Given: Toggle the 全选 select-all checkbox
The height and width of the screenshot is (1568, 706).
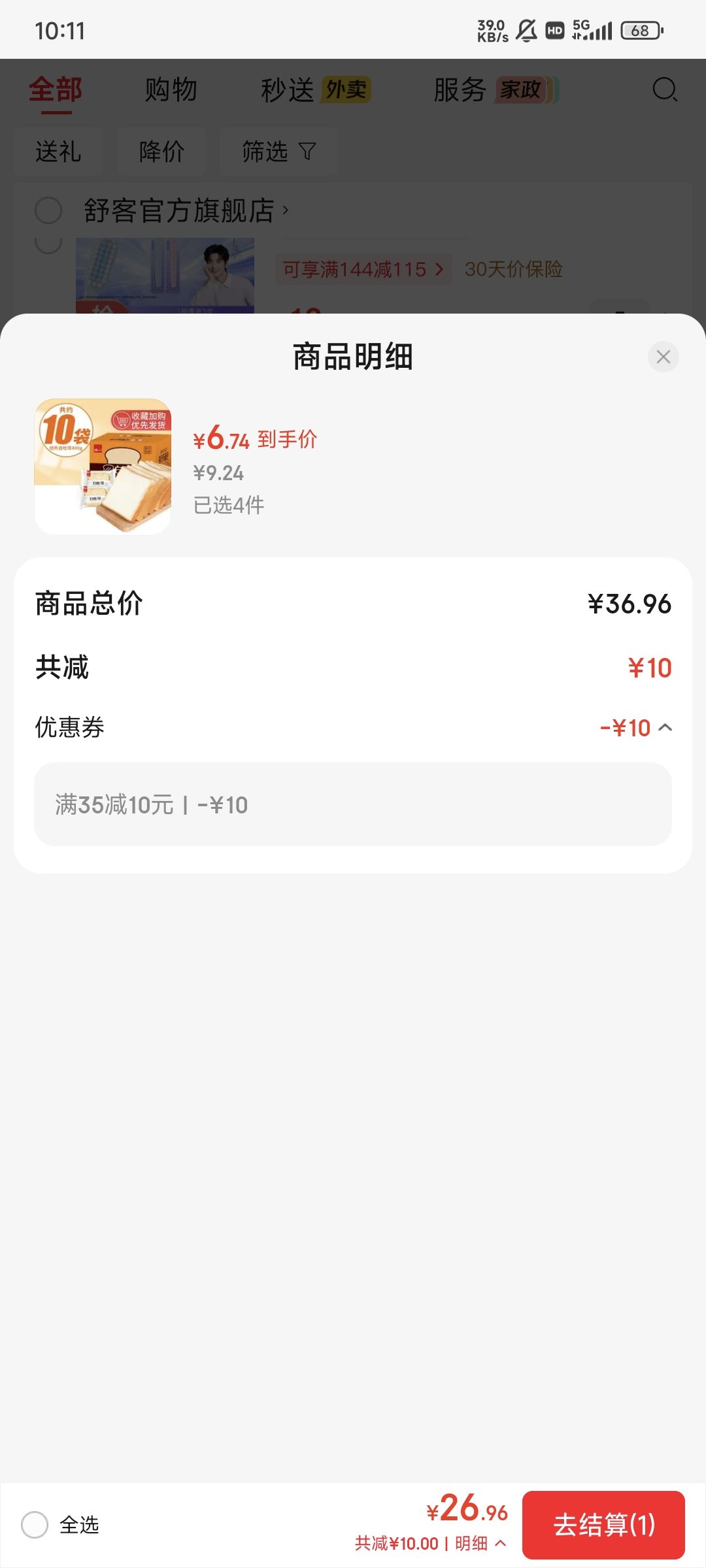Looking at the screenshot, I should pos(35,1525).
